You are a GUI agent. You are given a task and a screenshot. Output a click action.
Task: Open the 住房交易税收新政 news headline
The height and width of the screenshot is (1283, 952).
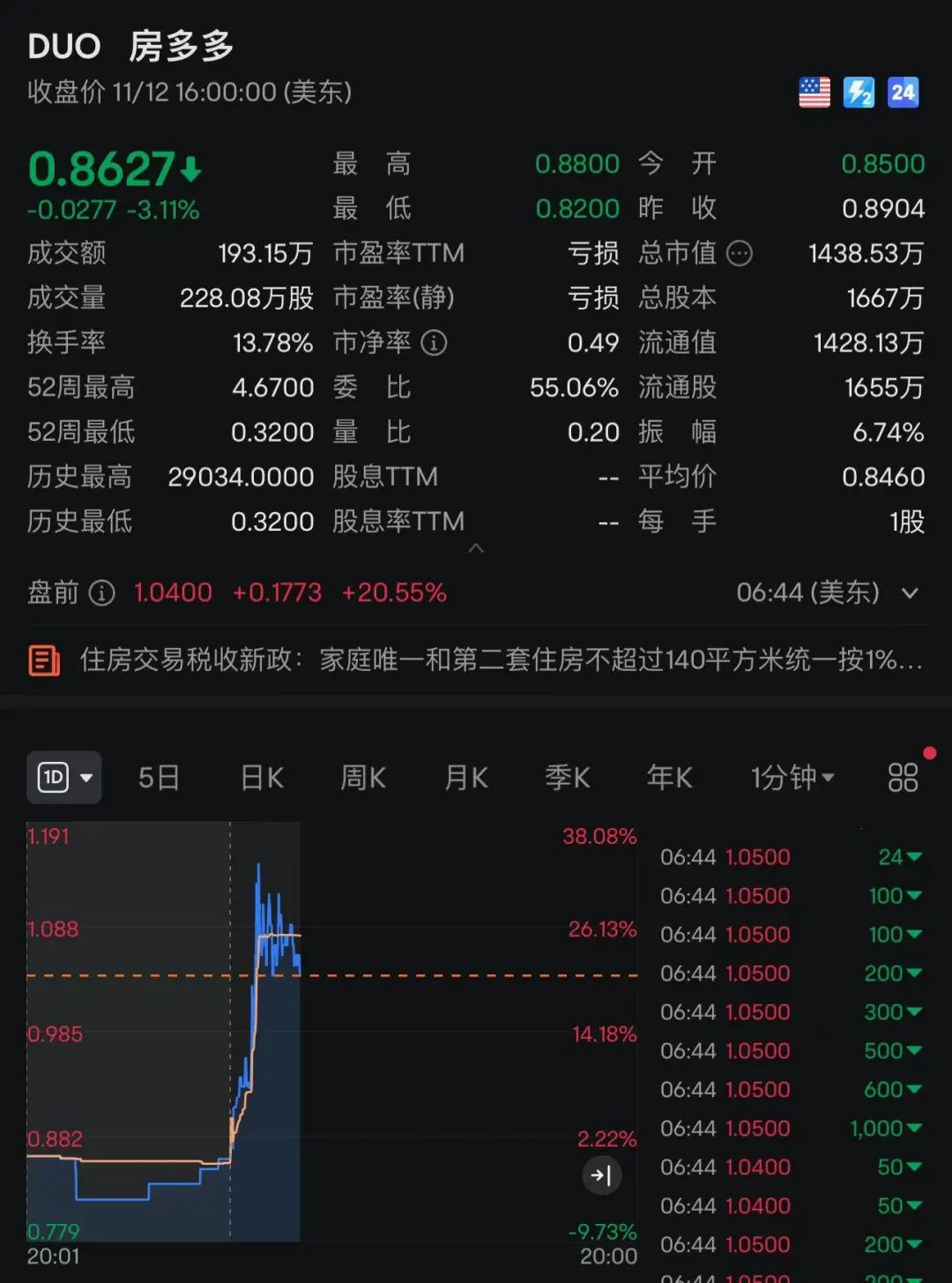click(x=501, y=660)
